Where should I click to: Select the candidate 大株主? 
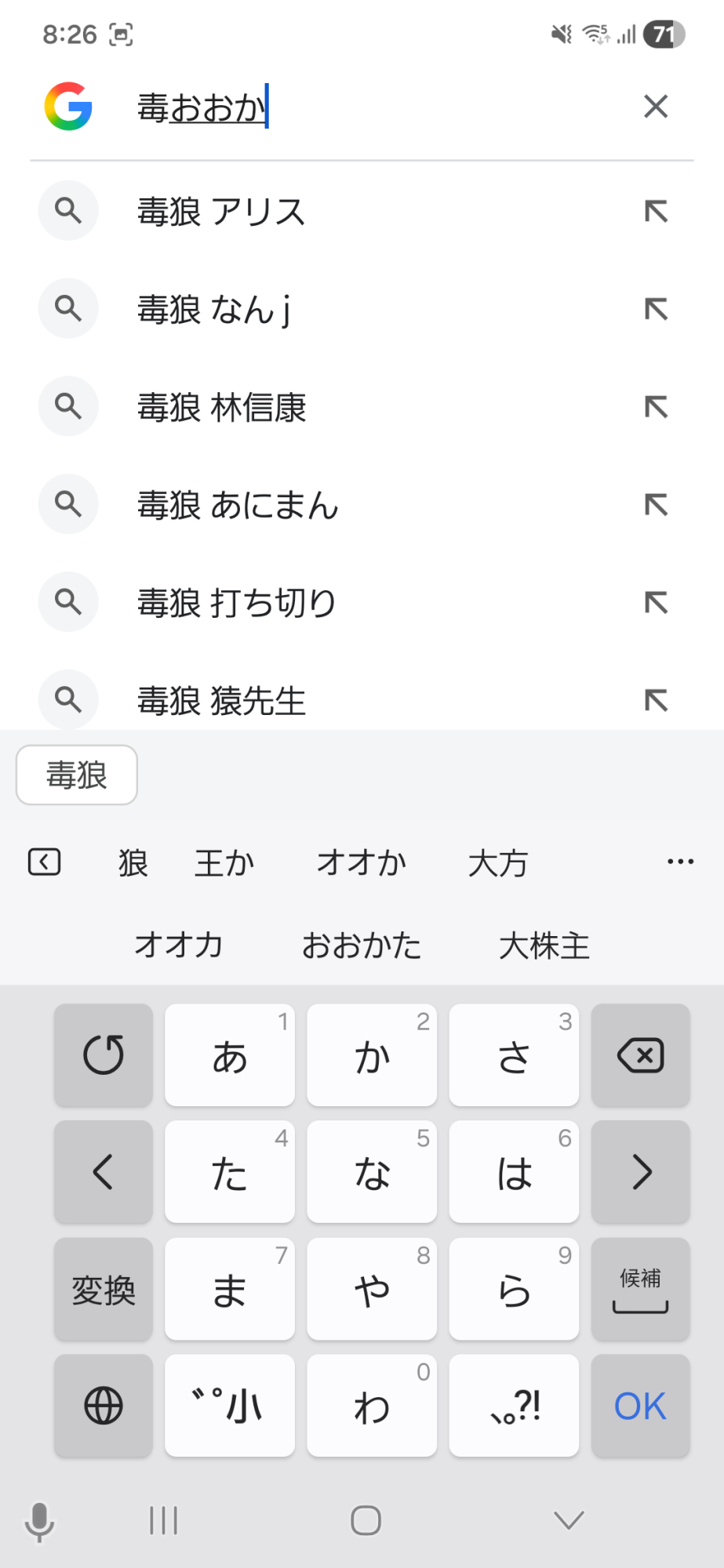544,946
